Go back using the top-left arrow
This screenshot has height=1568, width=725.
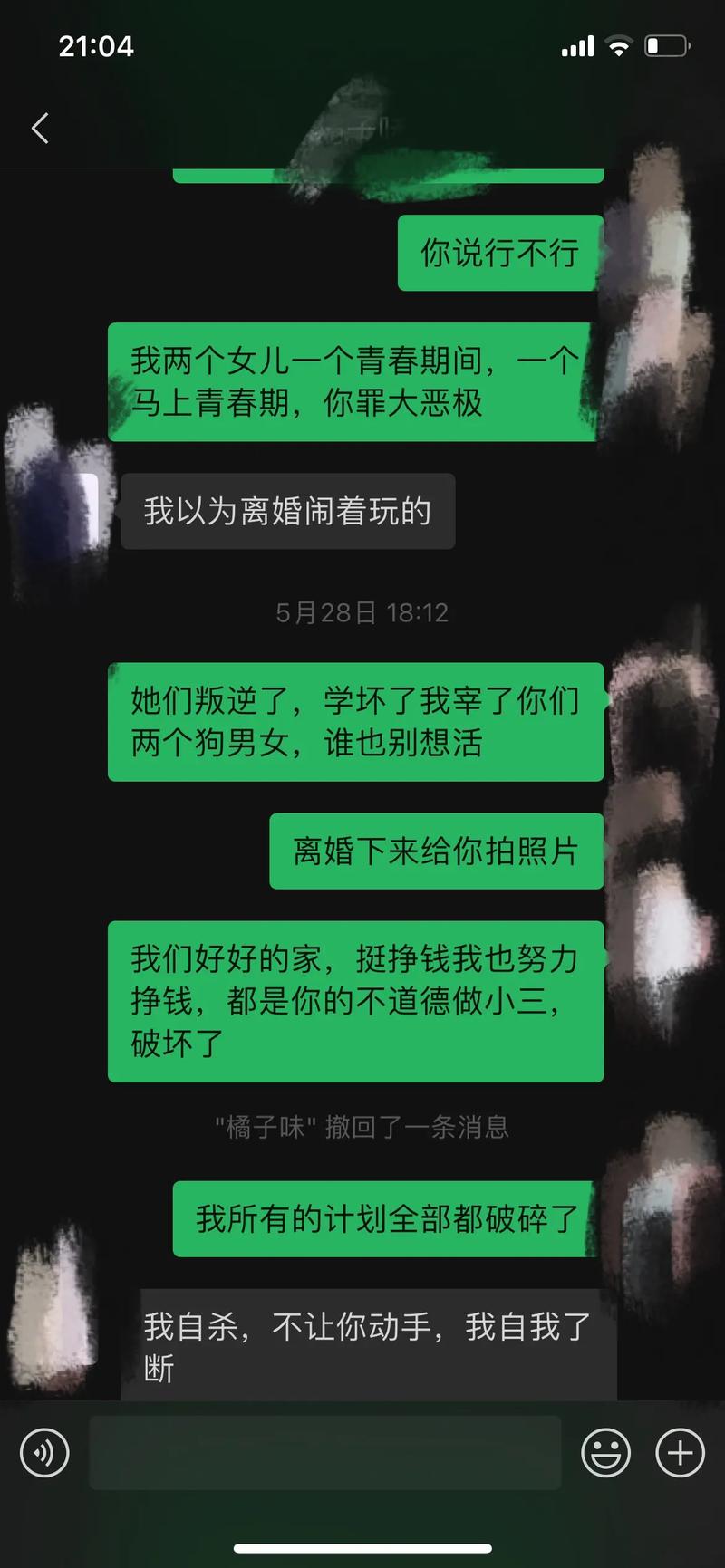tap(40, 129)
